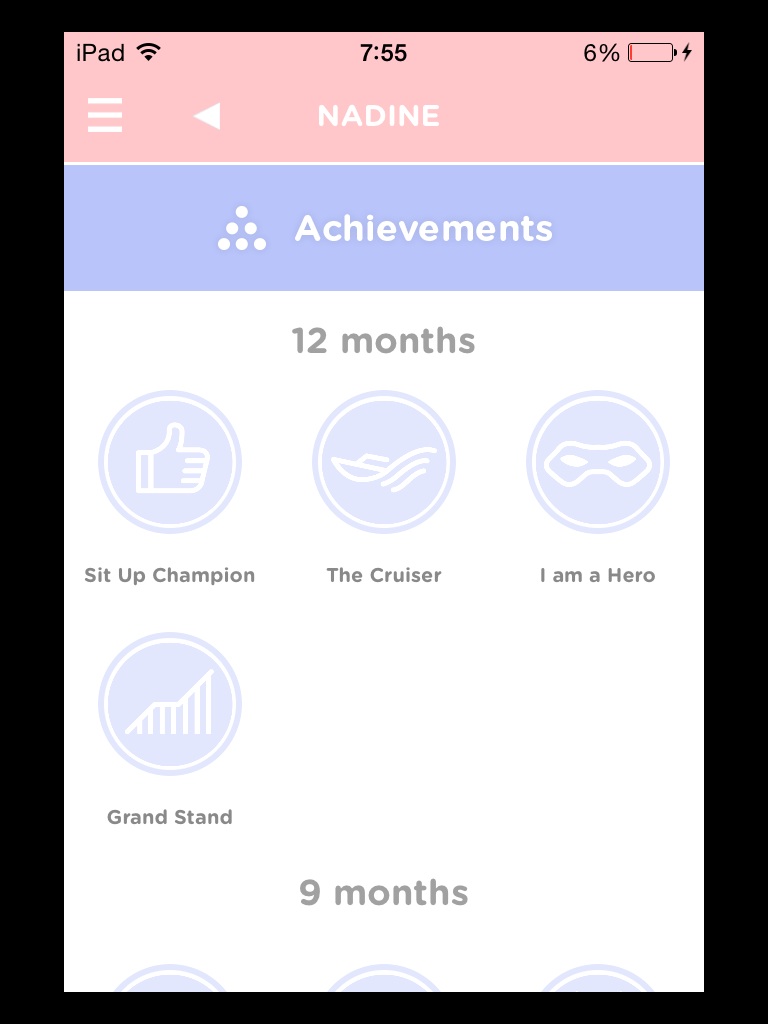Image resolution: width=768 pixels, height=1024 pixels.
Task: Select the I am a Hero badge
Action: [598, 462]
